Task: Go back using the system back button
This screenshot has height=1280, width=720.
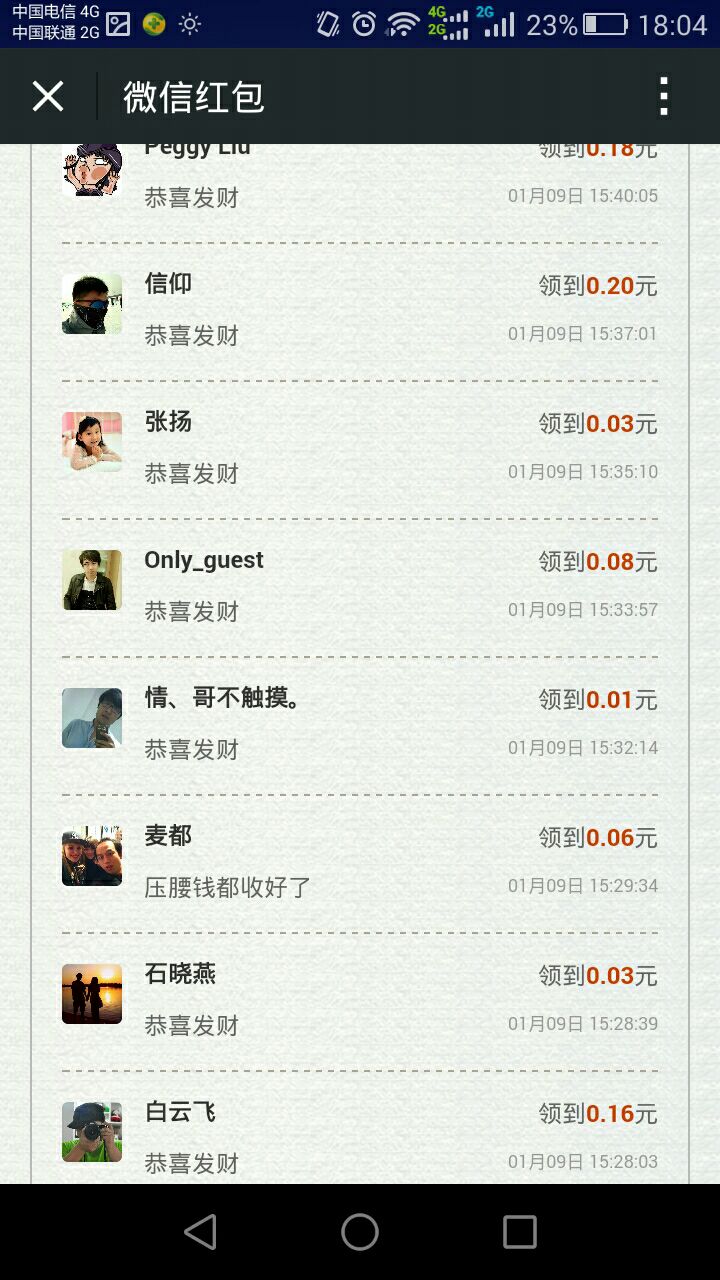Action: coord(200,1232)
